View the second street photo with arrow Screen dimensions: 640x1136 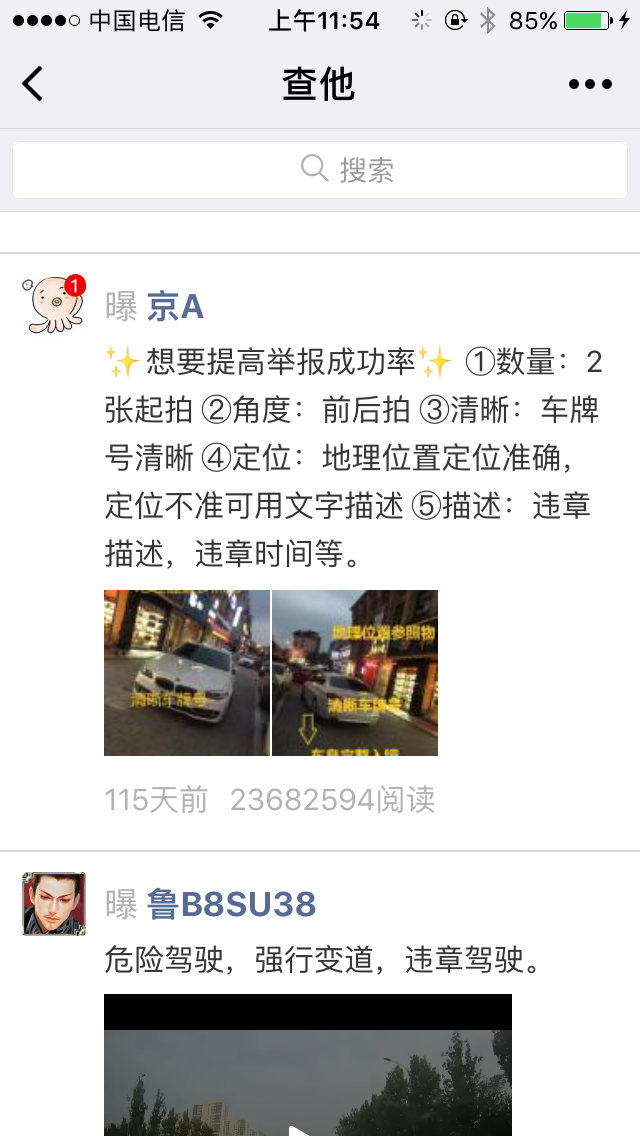(x=355, y=673)
